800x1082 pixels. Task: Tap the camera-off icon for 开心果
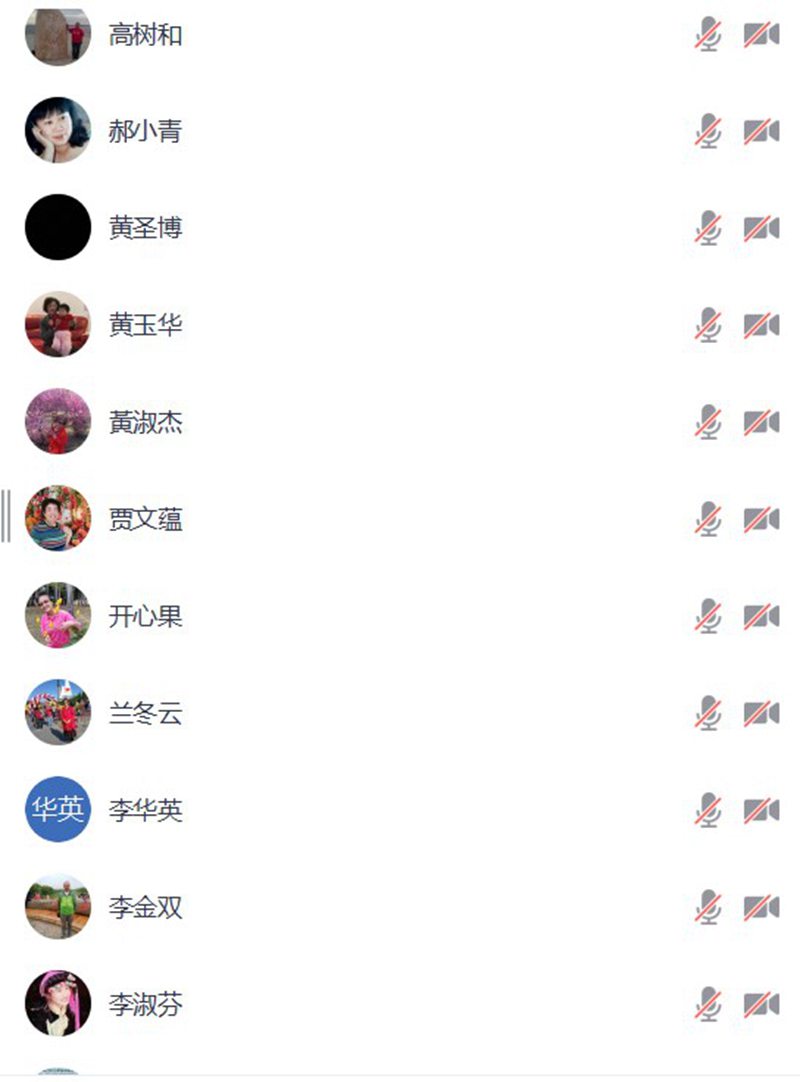[761, 616]
